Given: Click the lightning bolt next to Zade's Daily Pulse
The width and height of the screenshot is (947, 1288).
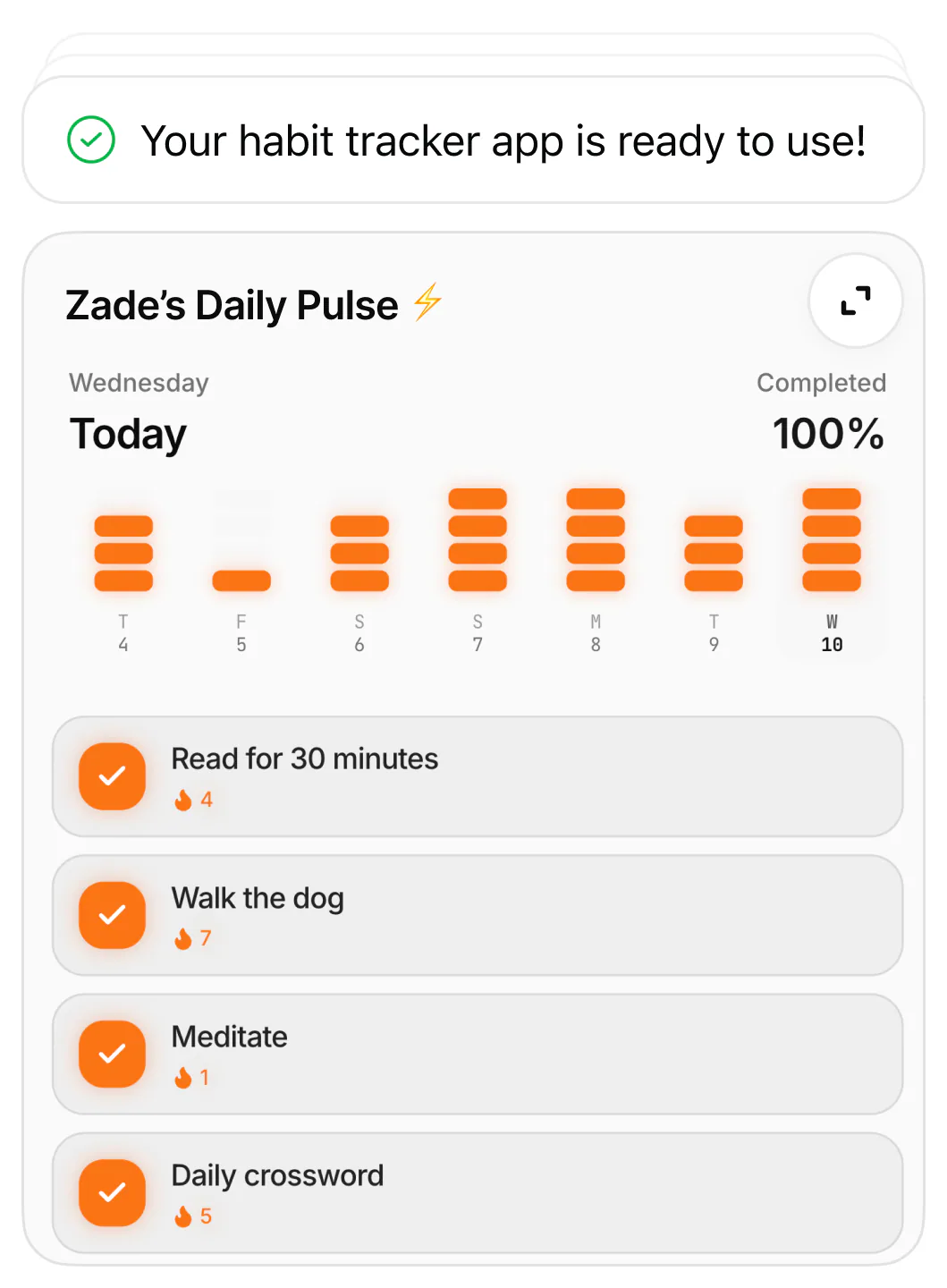Looking at the screenshot, I should point(427,302).
